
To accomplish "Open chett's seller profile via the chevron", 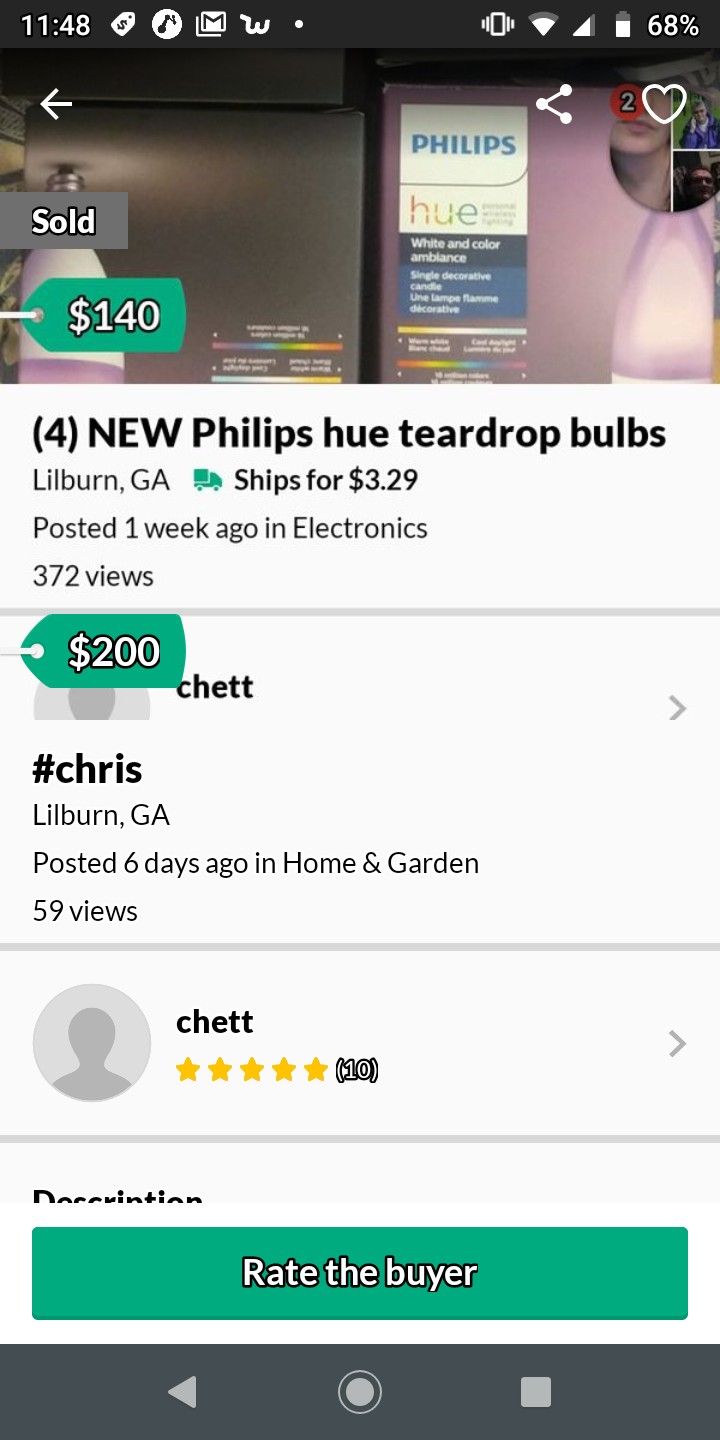I will 678,1043.
